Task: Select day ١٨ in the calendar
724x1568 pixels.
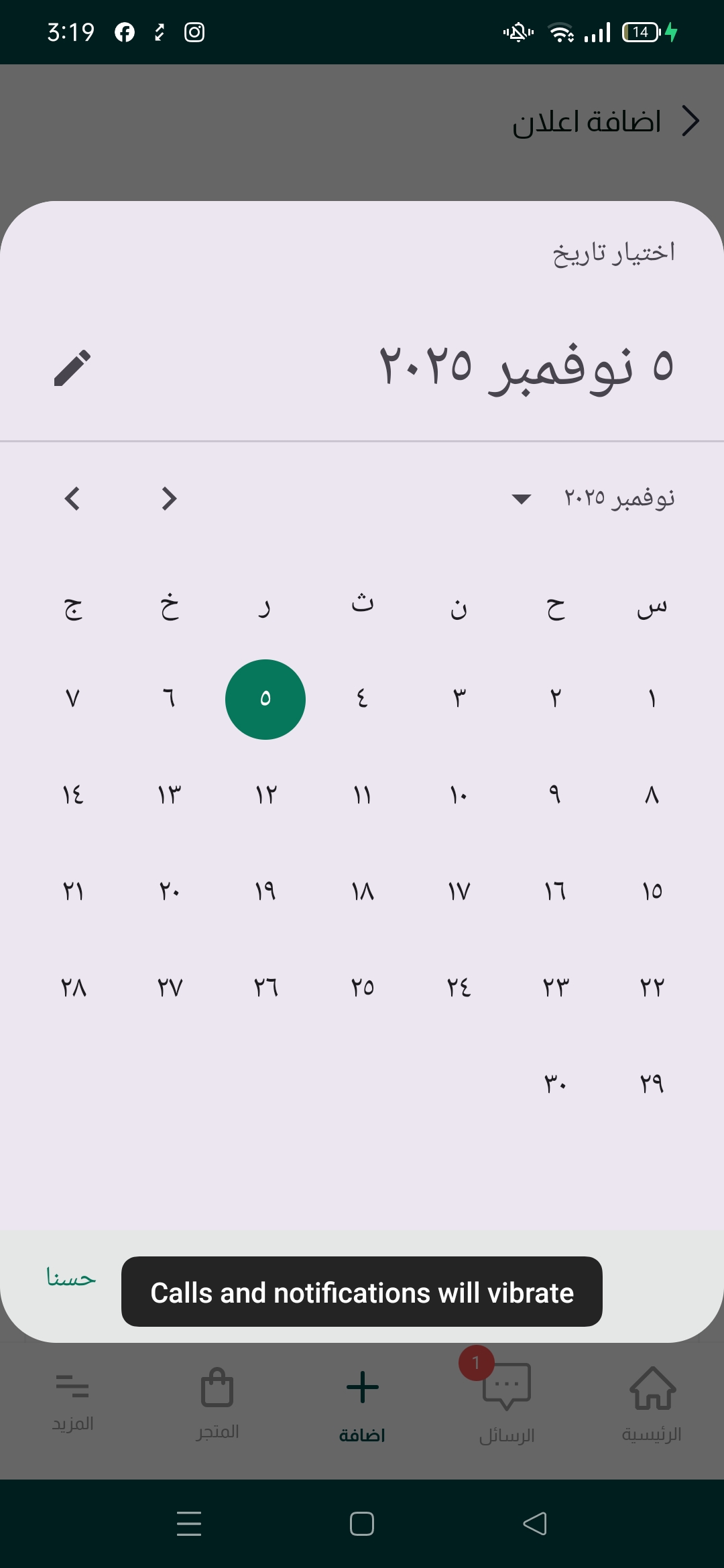Action: click(x=362, y=891)
